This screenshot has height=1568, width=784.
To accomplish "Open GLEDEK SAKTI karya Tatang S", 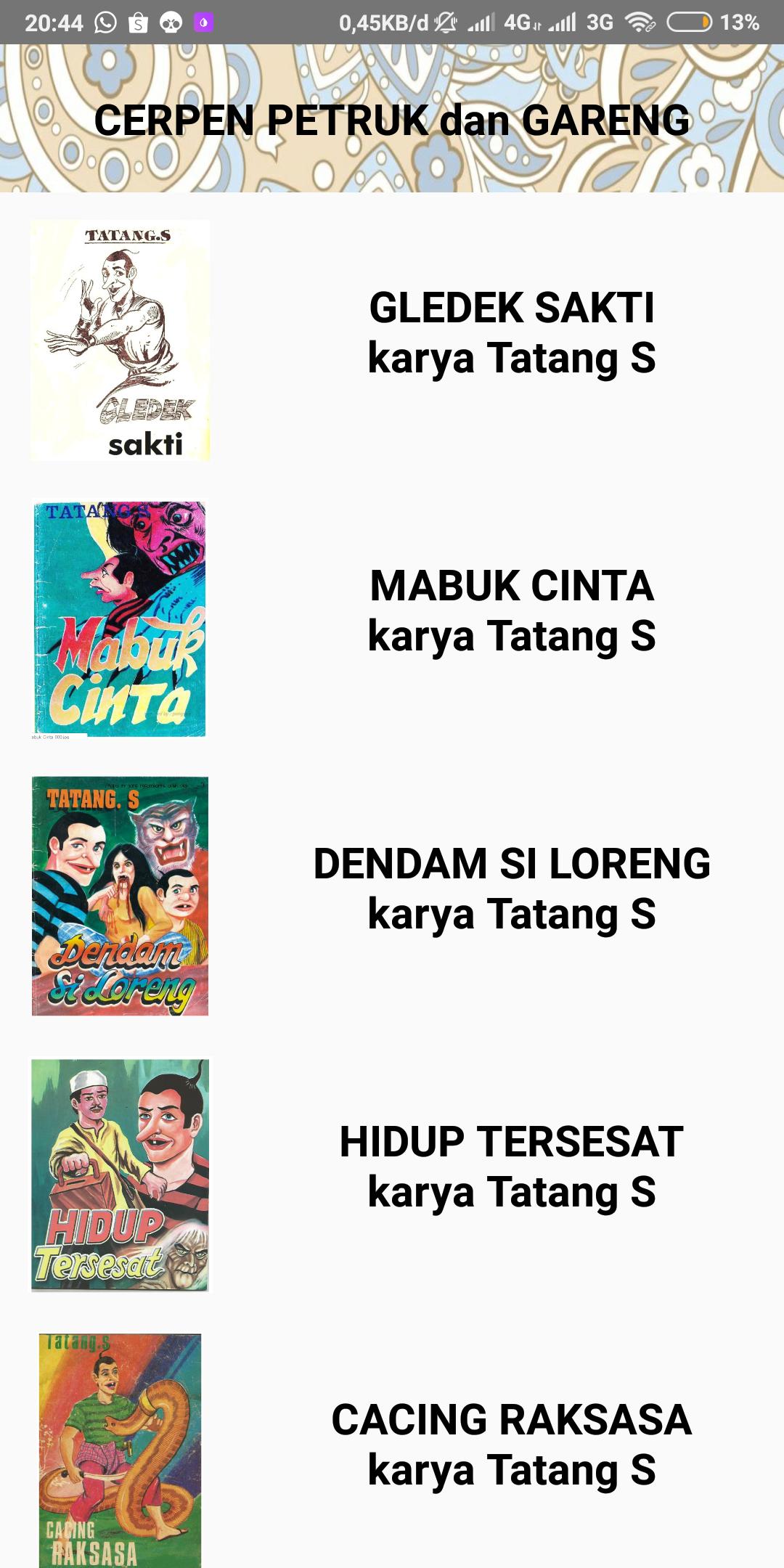I will coord(511,332).
